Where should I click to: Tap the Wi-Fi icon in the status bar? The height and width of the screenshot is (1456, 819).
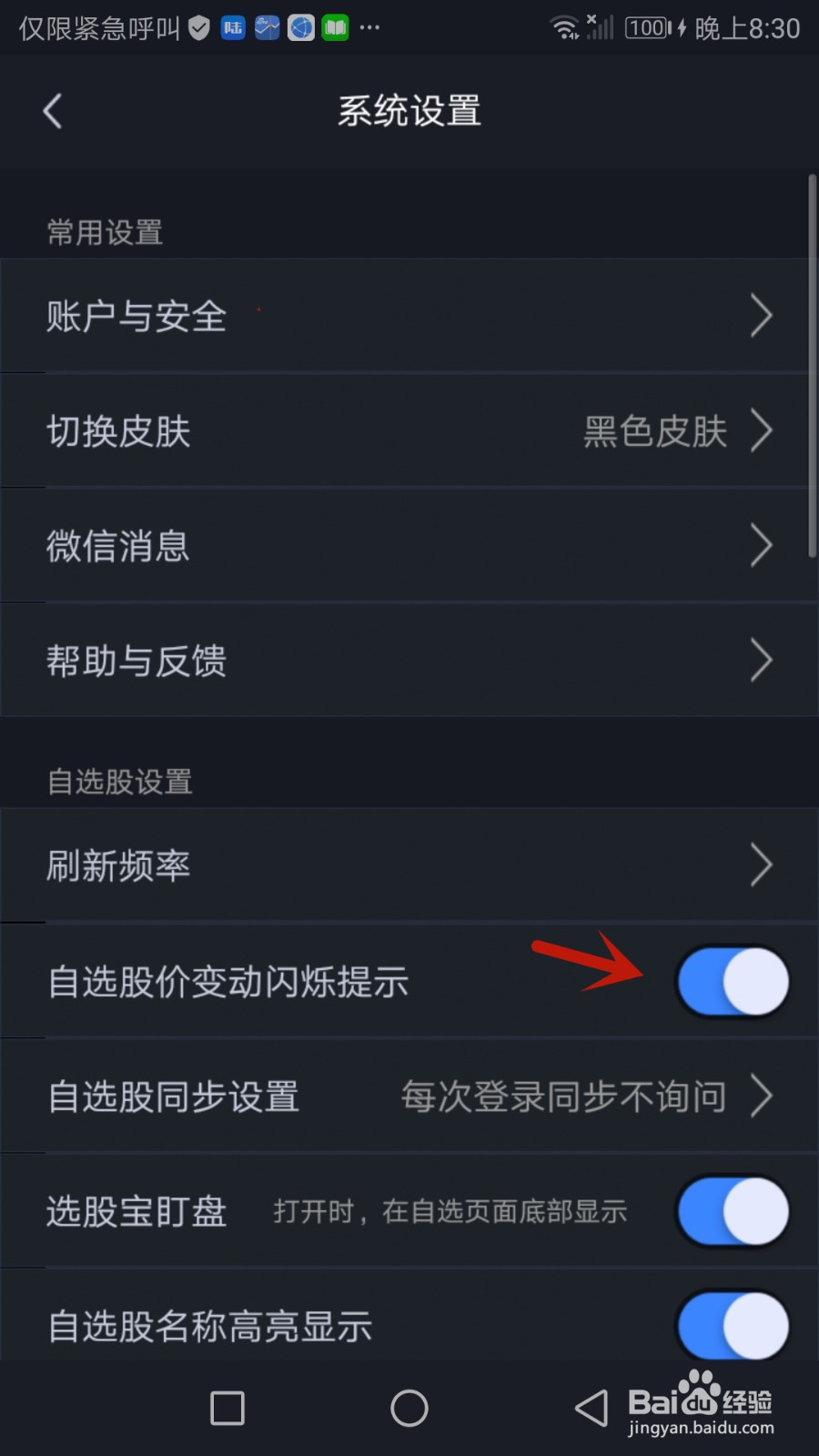tap(566, 27)
